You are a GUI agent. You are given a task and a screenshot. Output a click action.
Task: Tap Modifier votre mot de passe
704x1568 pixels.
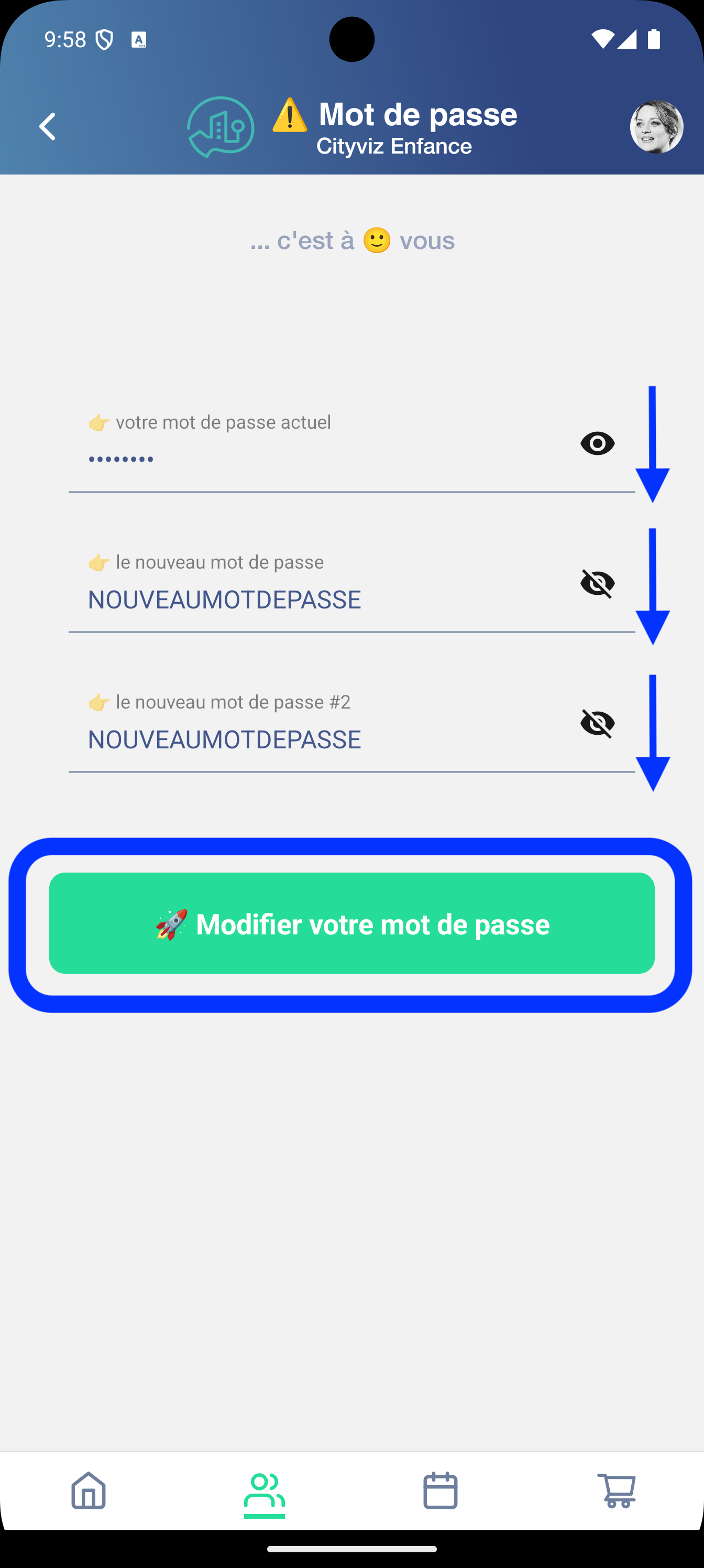351,923
